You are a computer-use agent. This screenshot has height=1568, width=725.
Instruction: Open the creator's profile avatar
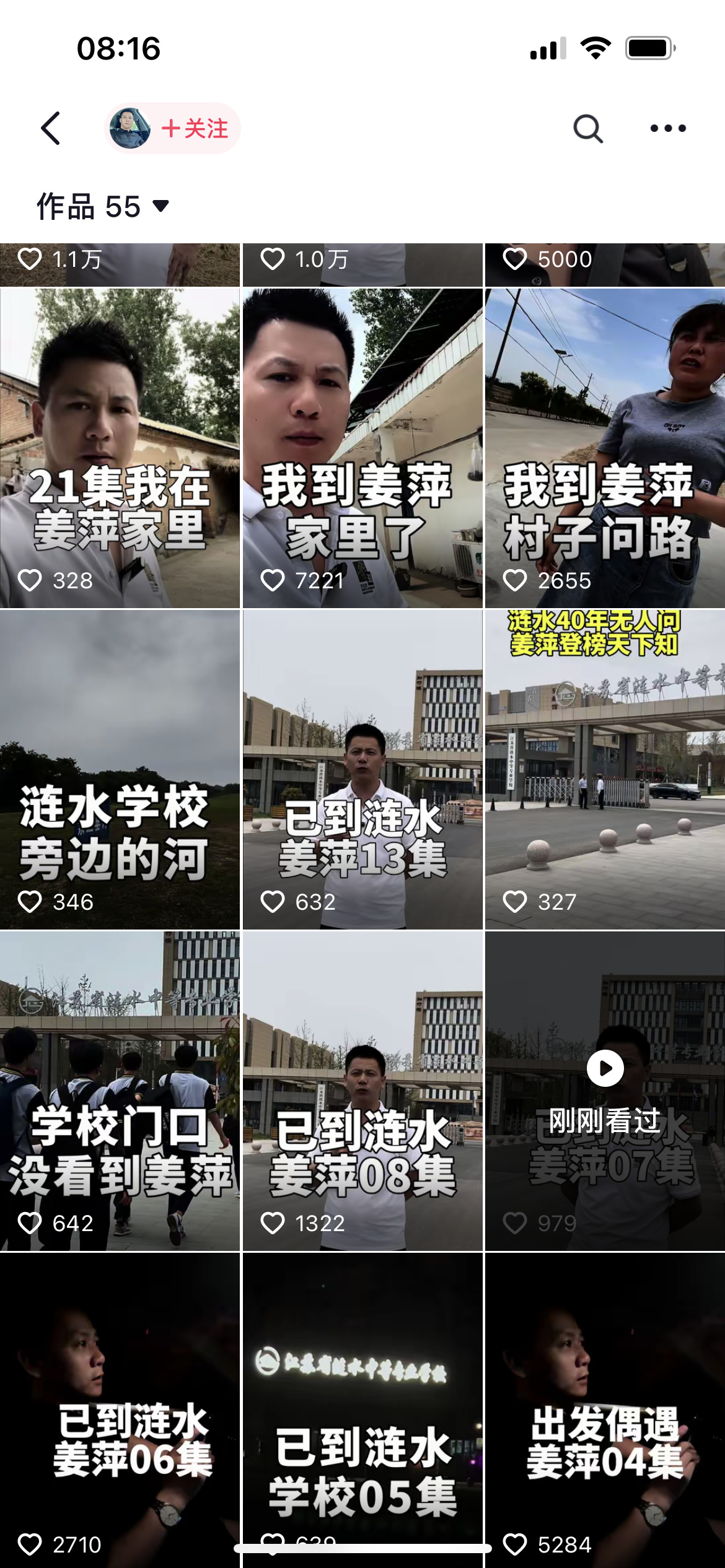[130, 128]
